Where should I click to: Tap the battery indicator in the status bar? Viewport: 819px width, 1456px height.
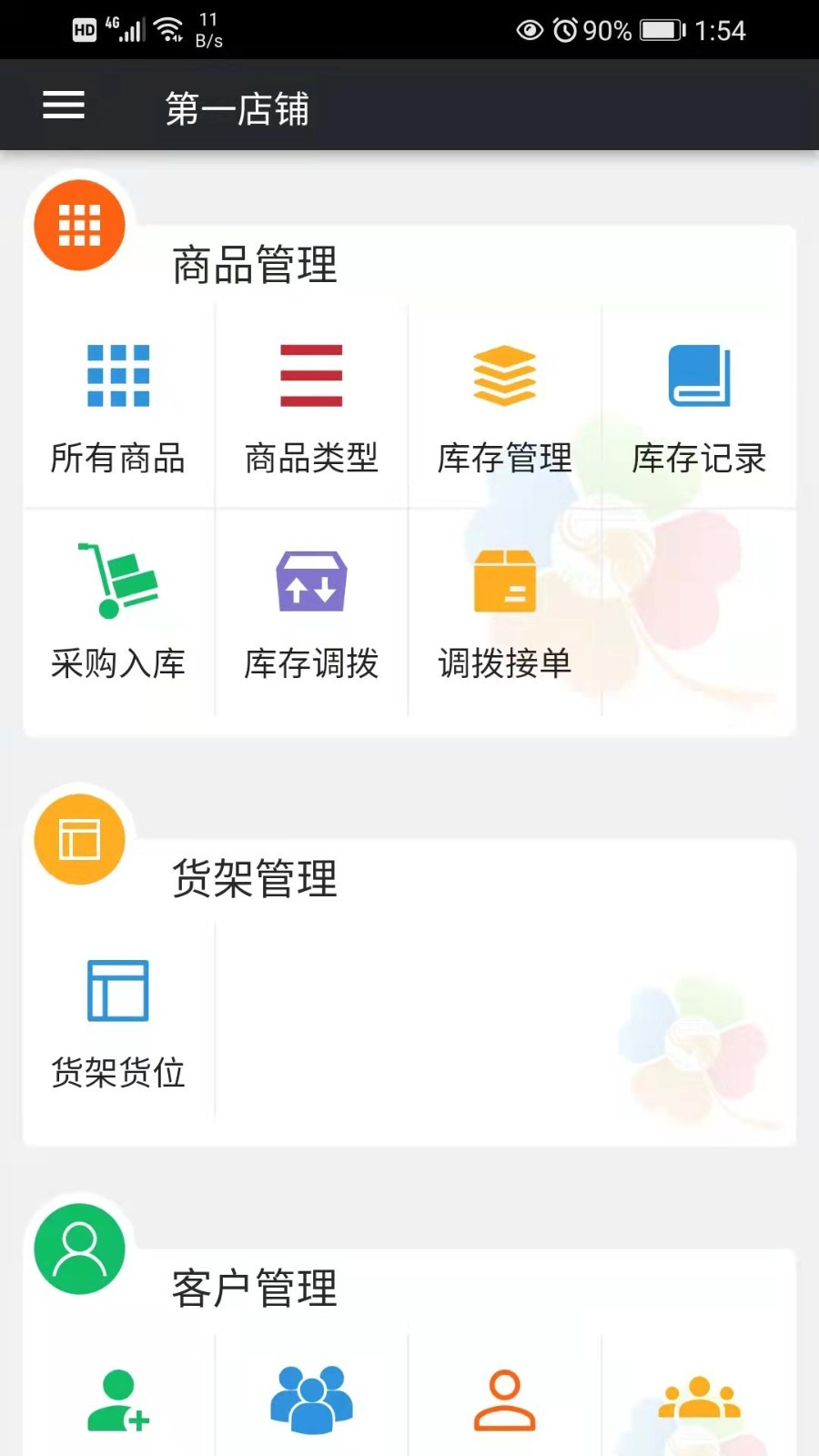tap(662, 29)
